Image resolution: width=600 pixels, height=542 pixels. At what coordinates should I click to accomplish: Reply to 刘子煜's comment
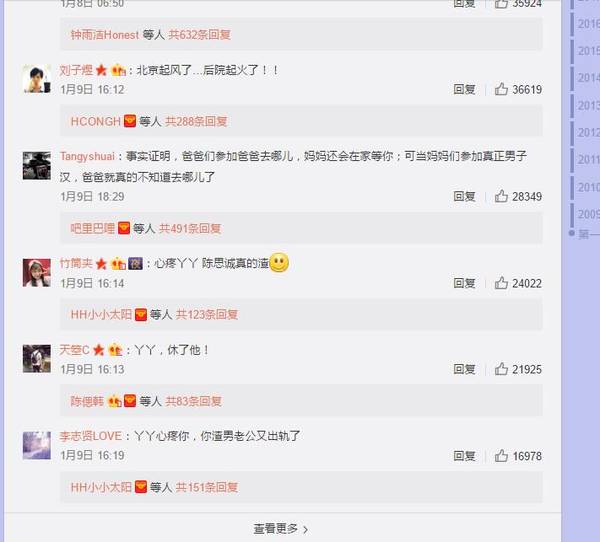coord(464,90)
